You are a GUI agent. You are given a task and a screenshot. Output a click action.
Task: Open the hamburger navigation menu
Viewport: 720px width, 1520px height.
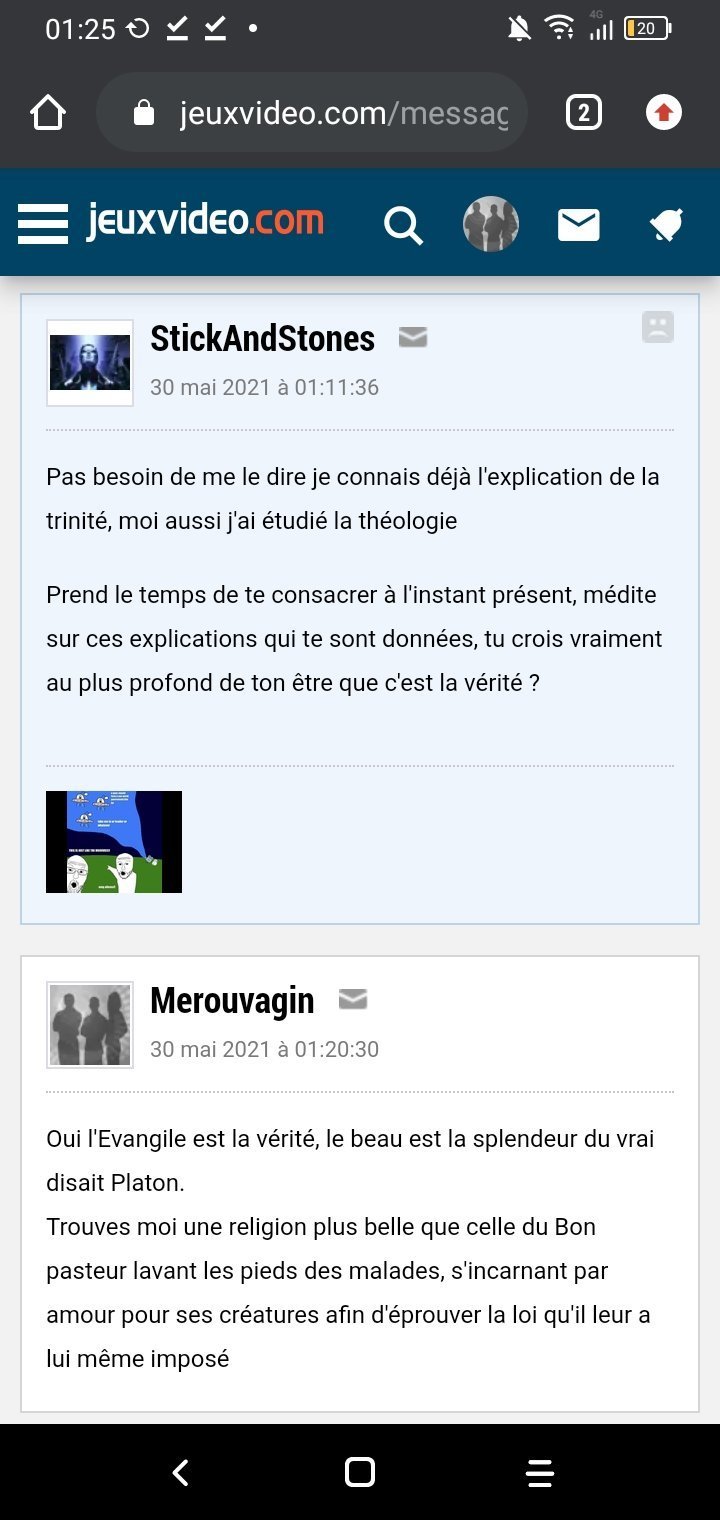[x=43, y=223]
